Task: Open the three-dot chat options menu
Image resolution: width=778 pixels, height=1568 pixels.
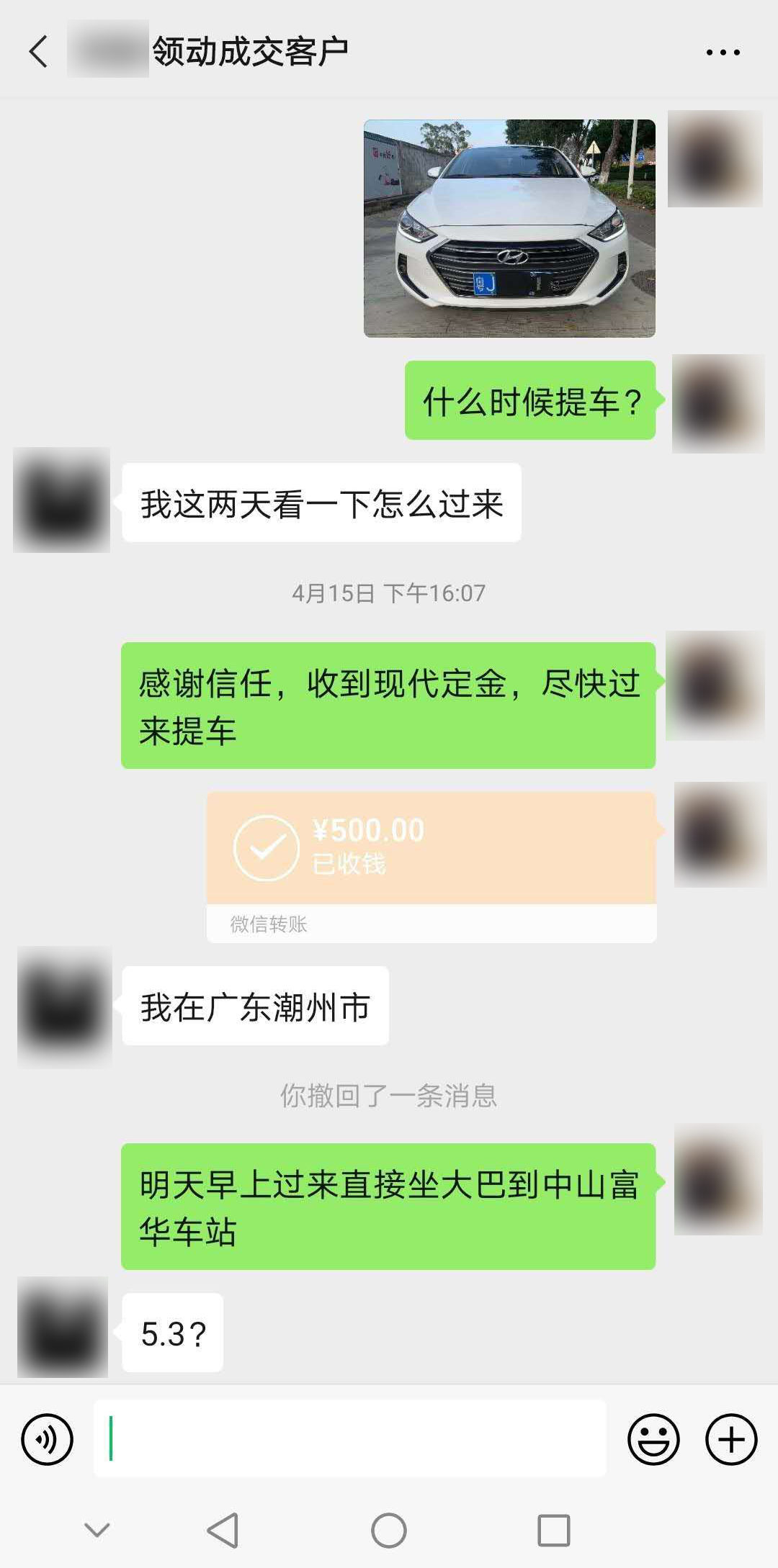Action: click(x=723, y=52)
